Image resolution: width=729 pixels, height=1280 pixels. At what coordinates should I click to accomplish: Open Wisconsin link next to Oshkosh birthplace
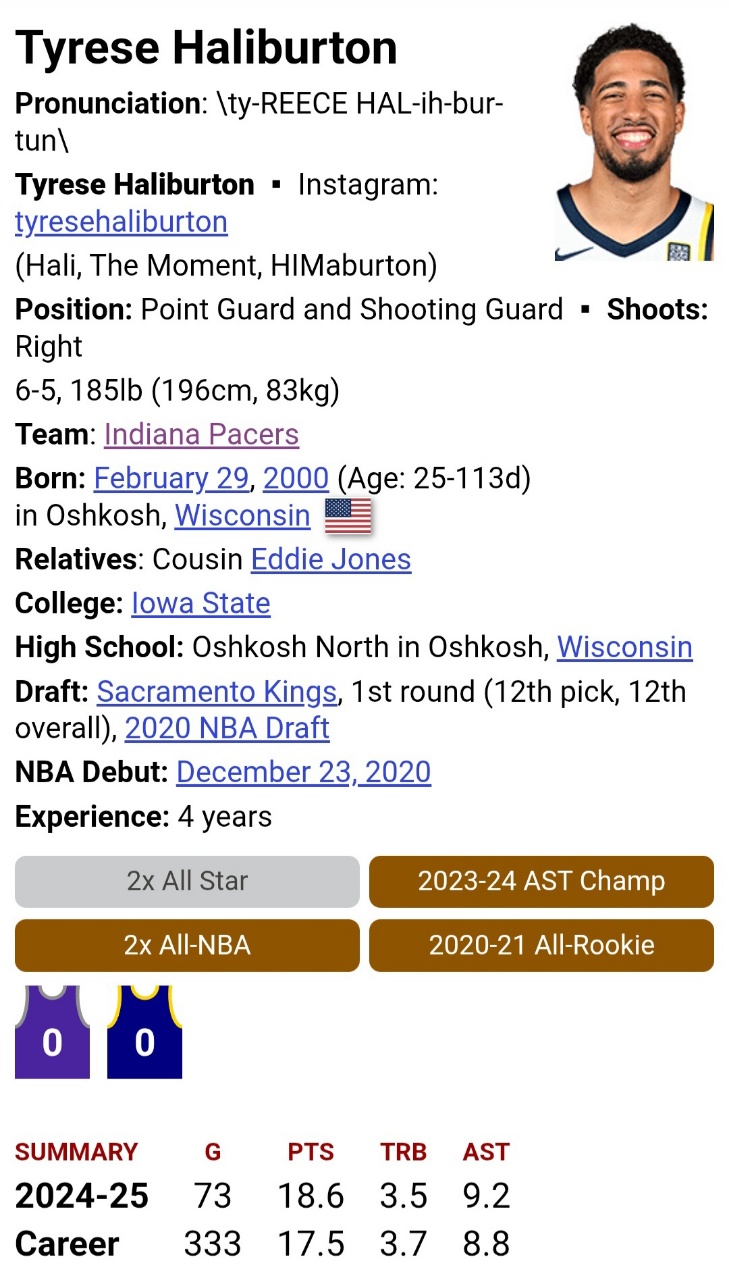[x=243, y=516]
